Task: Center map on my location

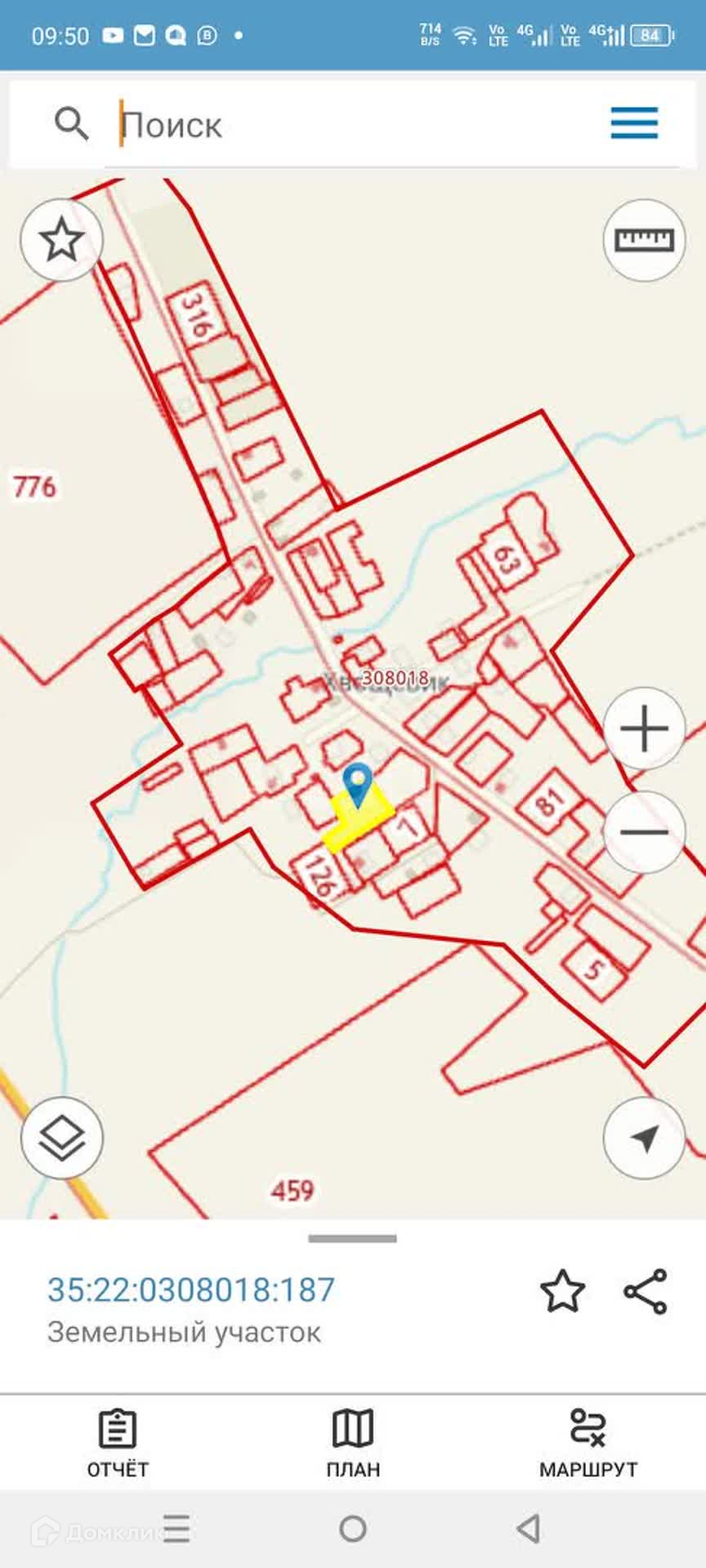Action: pos(644,1138)
